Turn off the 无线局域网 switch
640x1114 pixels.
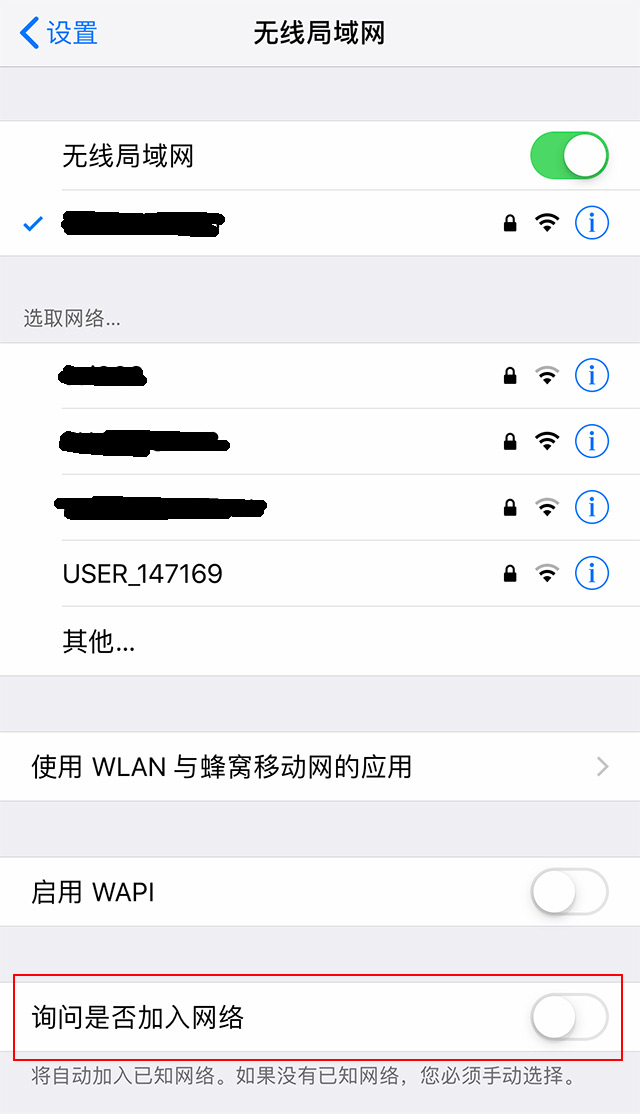click(x=569, y=156)
